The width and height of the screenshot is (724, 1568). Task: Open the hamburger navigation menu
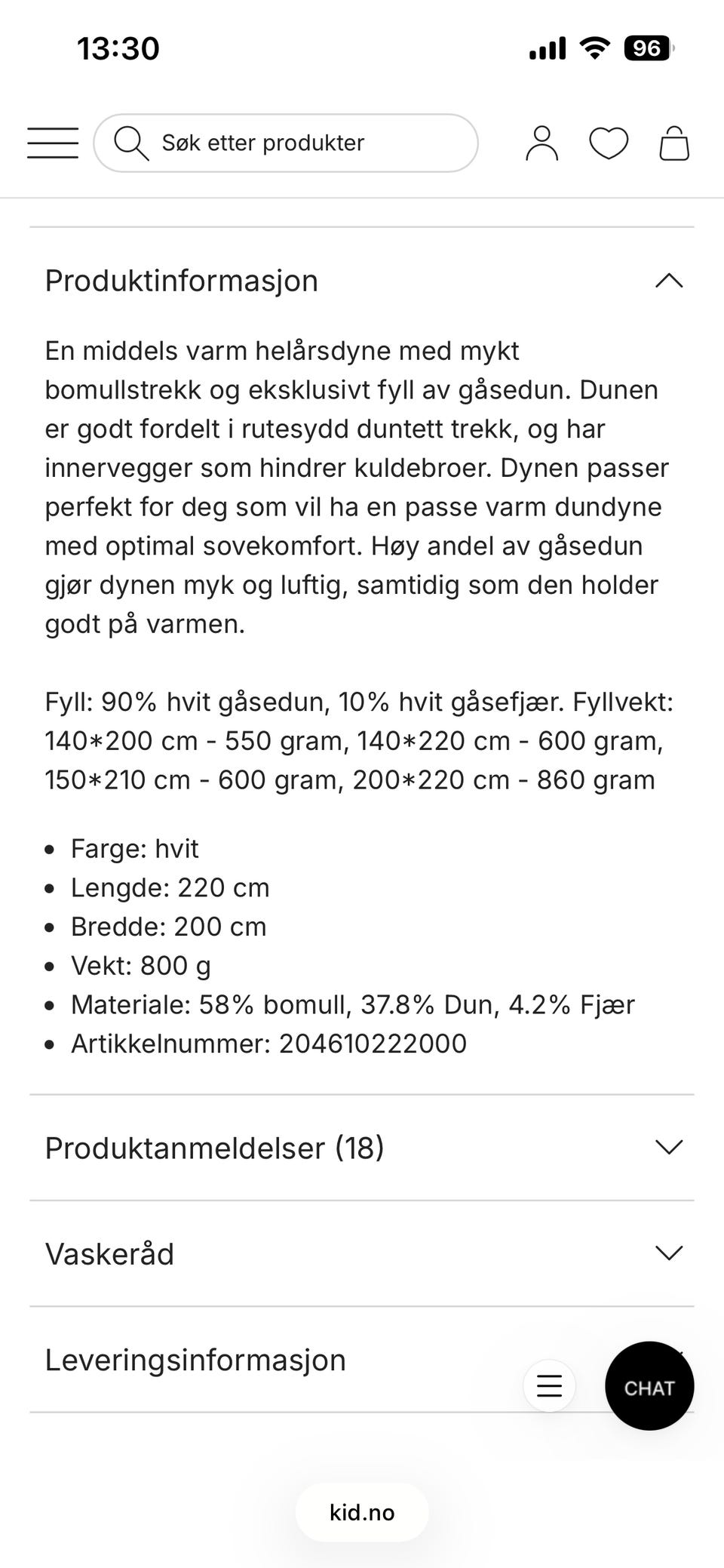click(x=52, y=142)
